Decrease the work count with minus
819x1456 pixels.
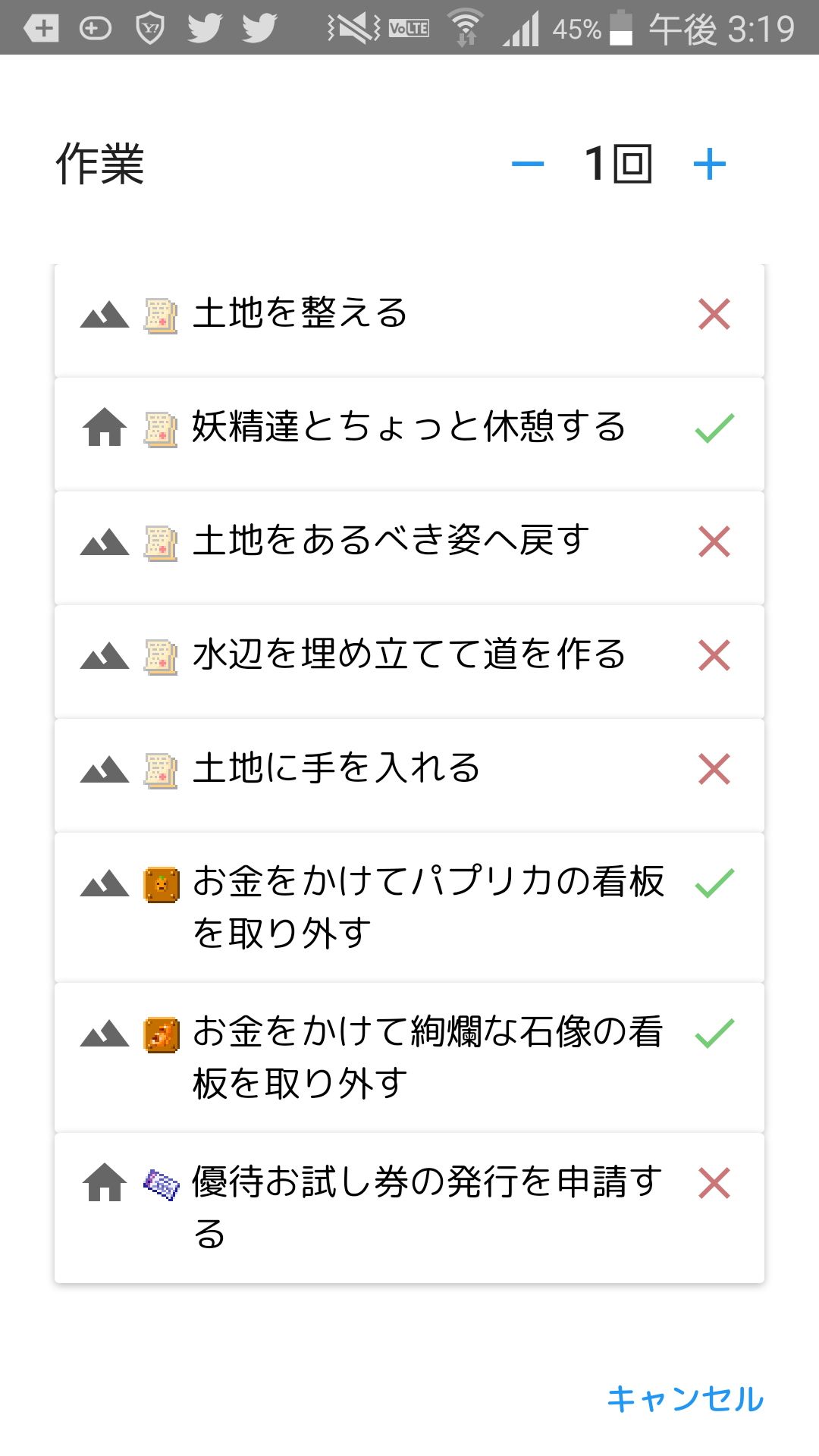528,164
